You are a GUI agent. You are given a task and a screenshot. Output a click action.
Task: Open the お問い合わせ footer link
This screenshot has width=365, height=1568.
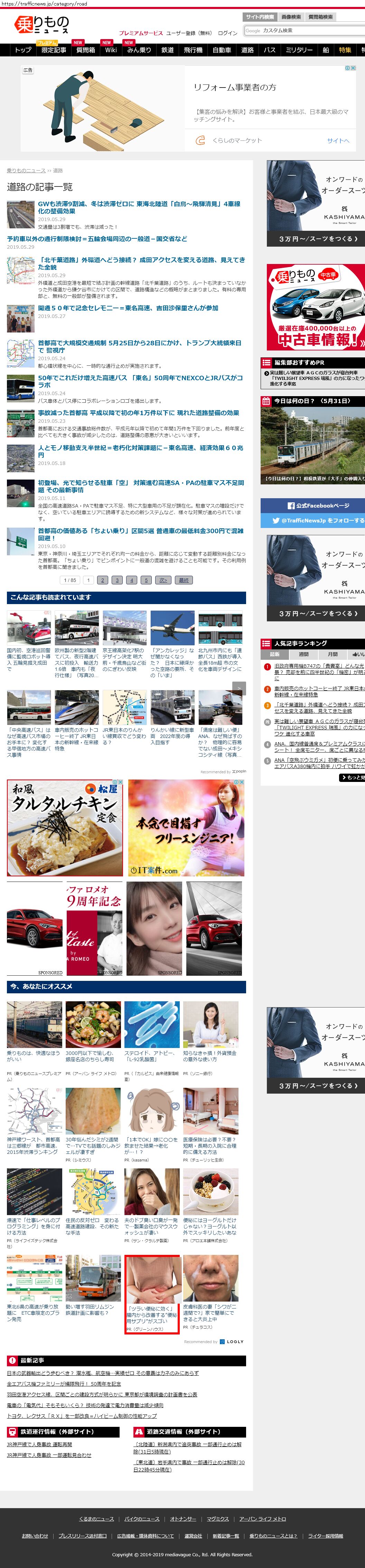35,1536
